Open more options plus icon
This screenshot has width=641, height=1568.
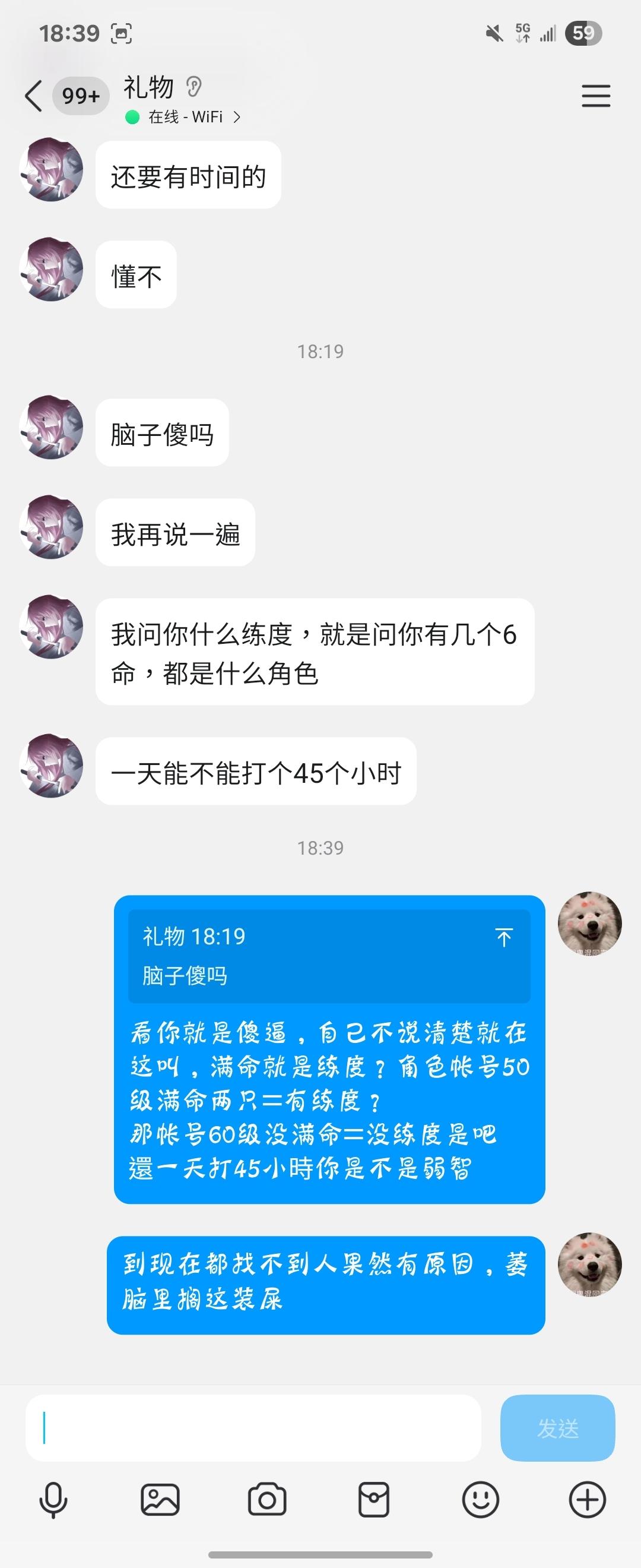(587, 1500)
